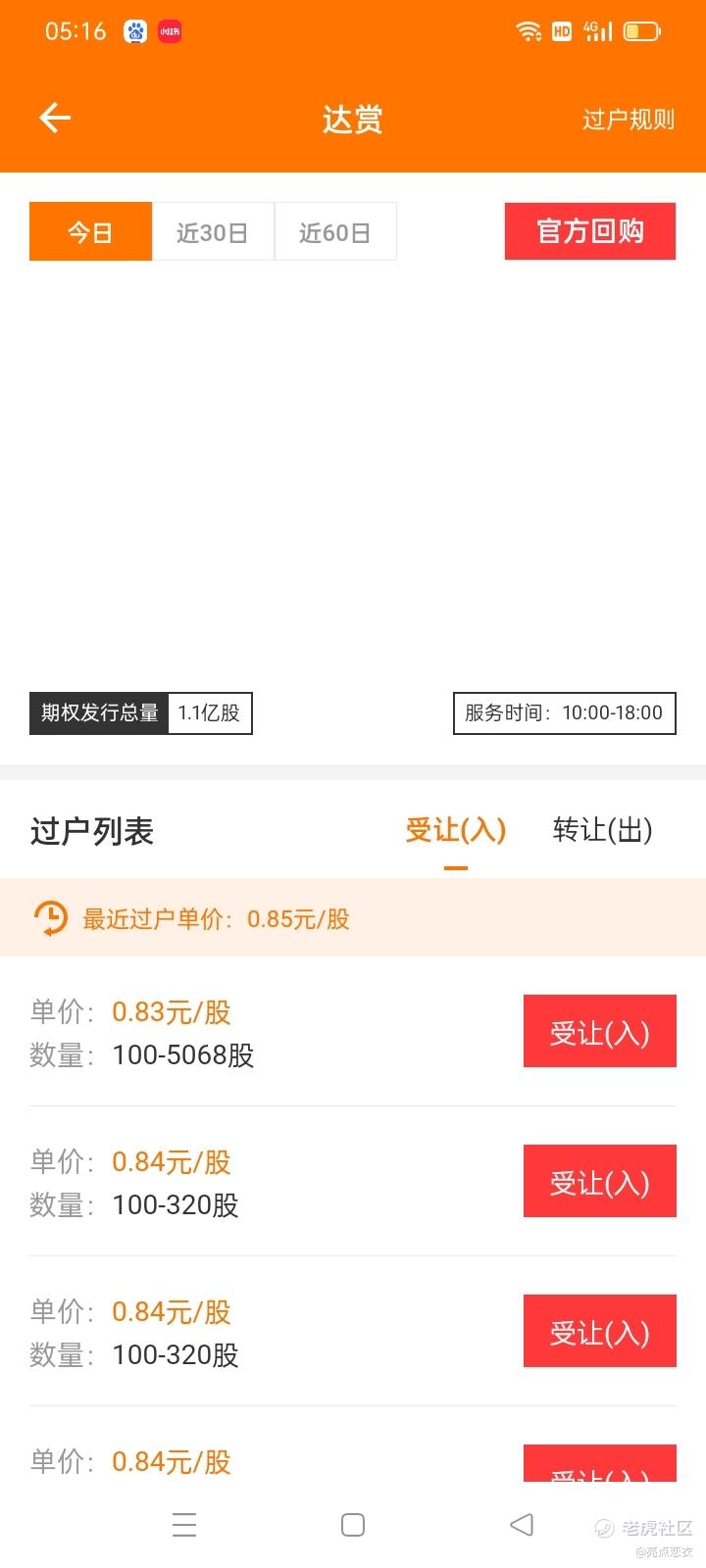Open the system recent apps menu
The image size is (706, 1568).
point(184,1525)
